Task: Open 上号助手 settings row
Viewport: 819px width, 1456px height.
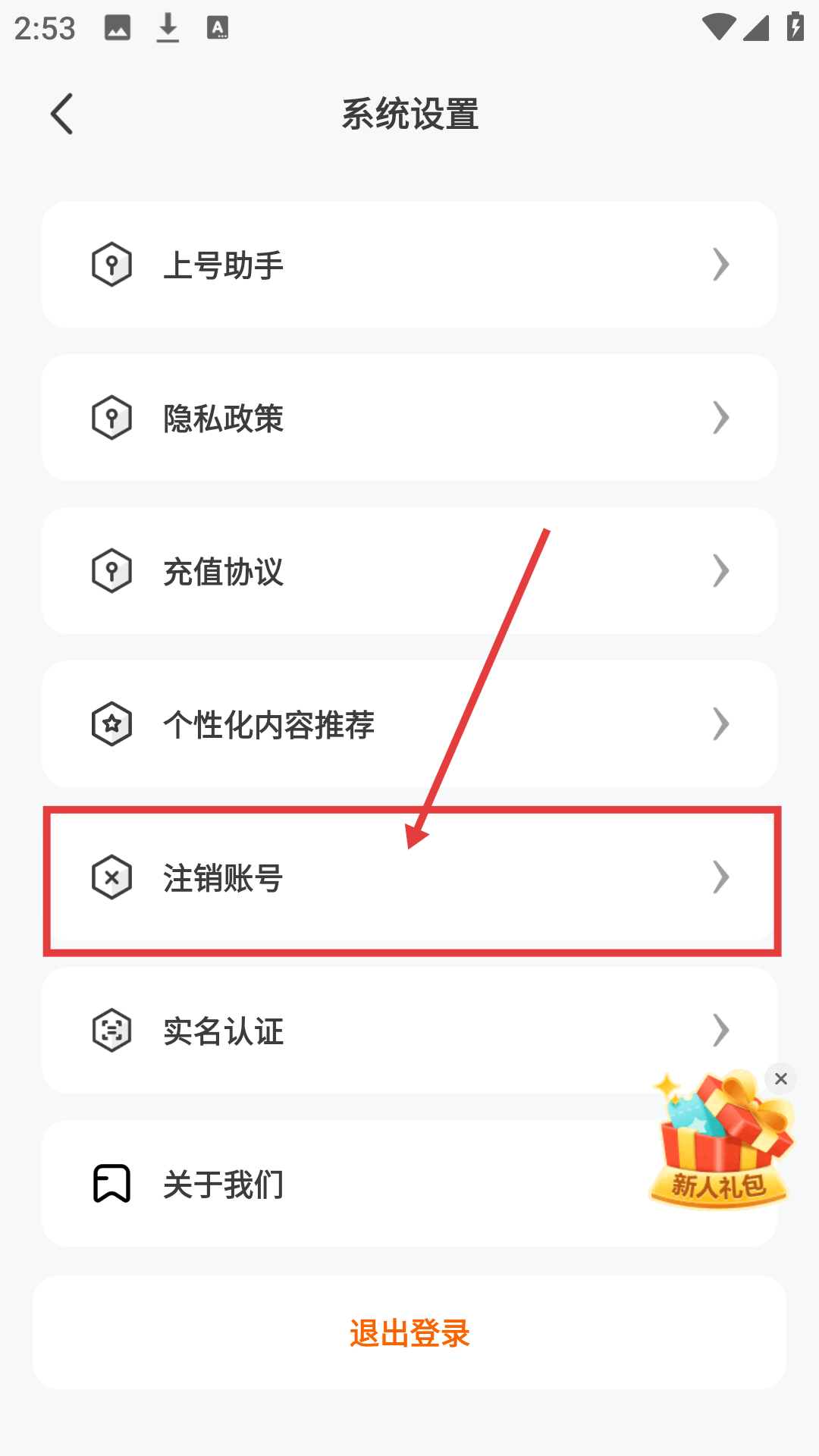Action: pos(409,265)
